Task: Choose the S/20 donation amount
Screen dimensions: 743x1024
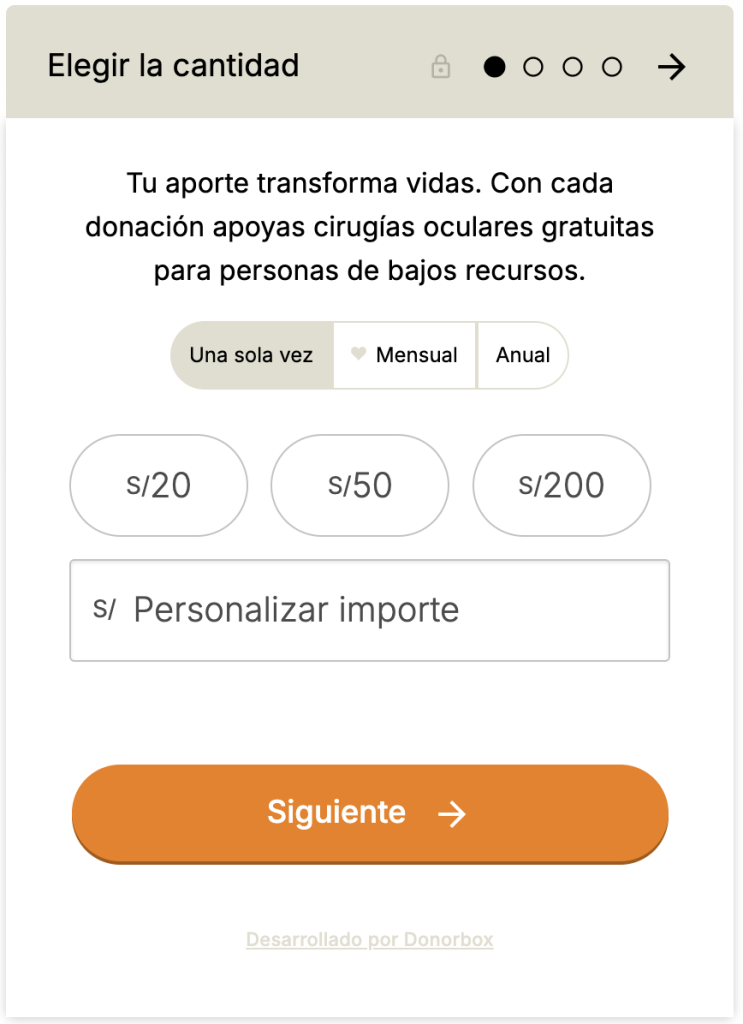Action: tap(158, 485)
